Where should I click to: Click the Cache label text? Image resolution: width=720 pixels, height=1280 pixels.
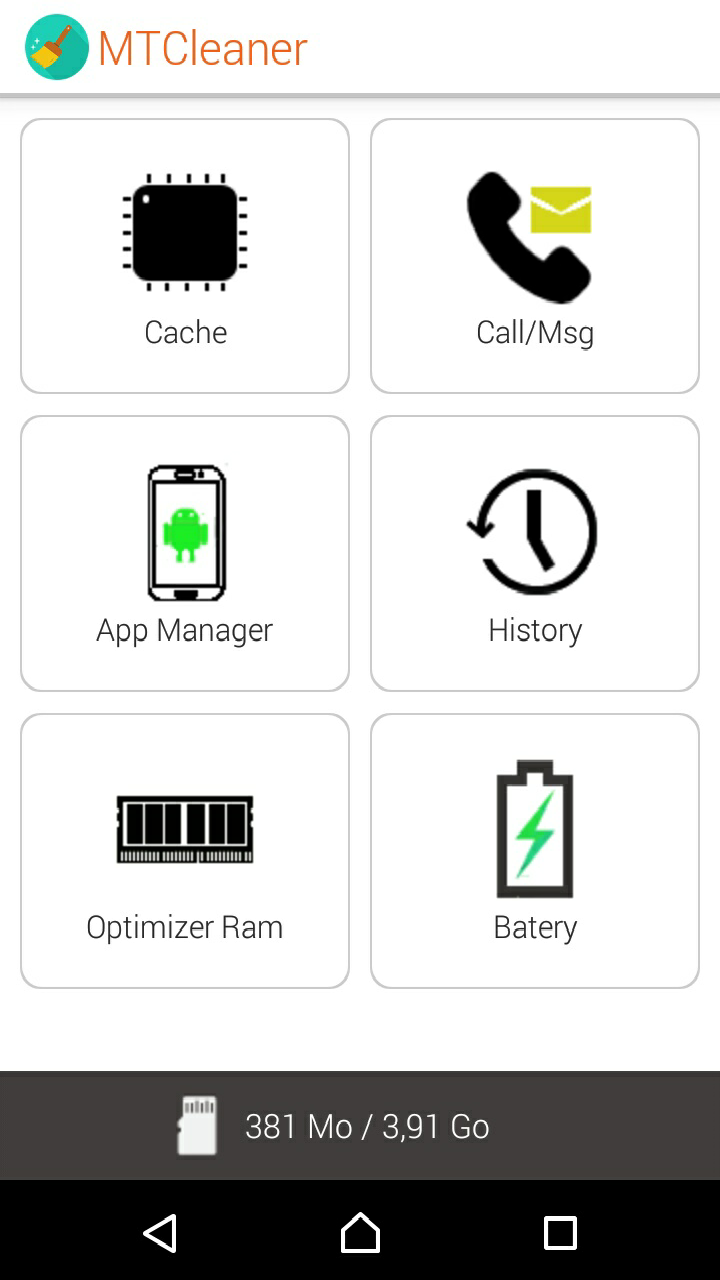coord(184,332)
